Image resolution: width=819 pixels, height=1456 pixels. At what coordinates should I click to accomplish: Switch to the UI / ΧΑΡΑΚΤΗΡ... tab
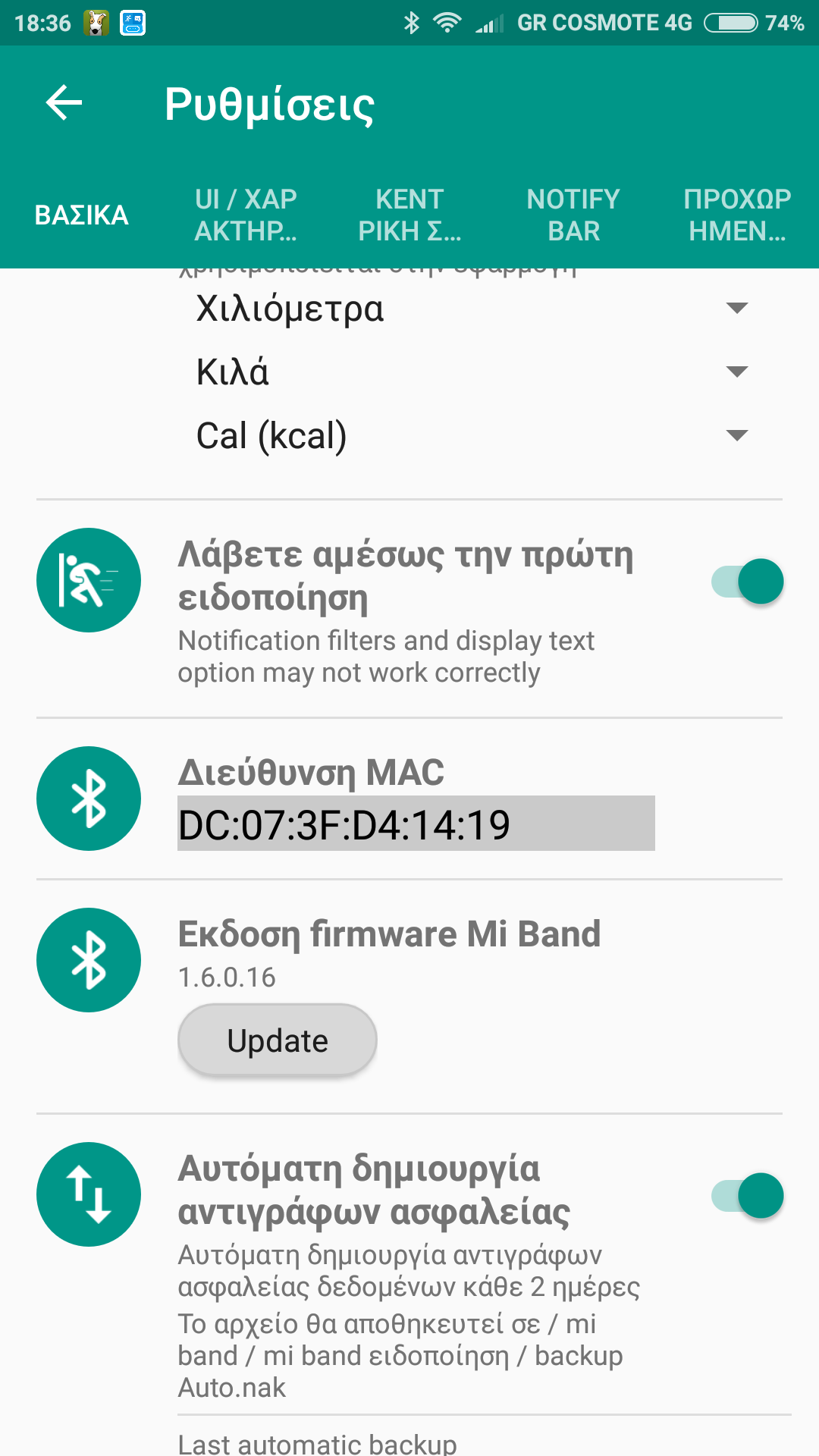coord(246,215)
